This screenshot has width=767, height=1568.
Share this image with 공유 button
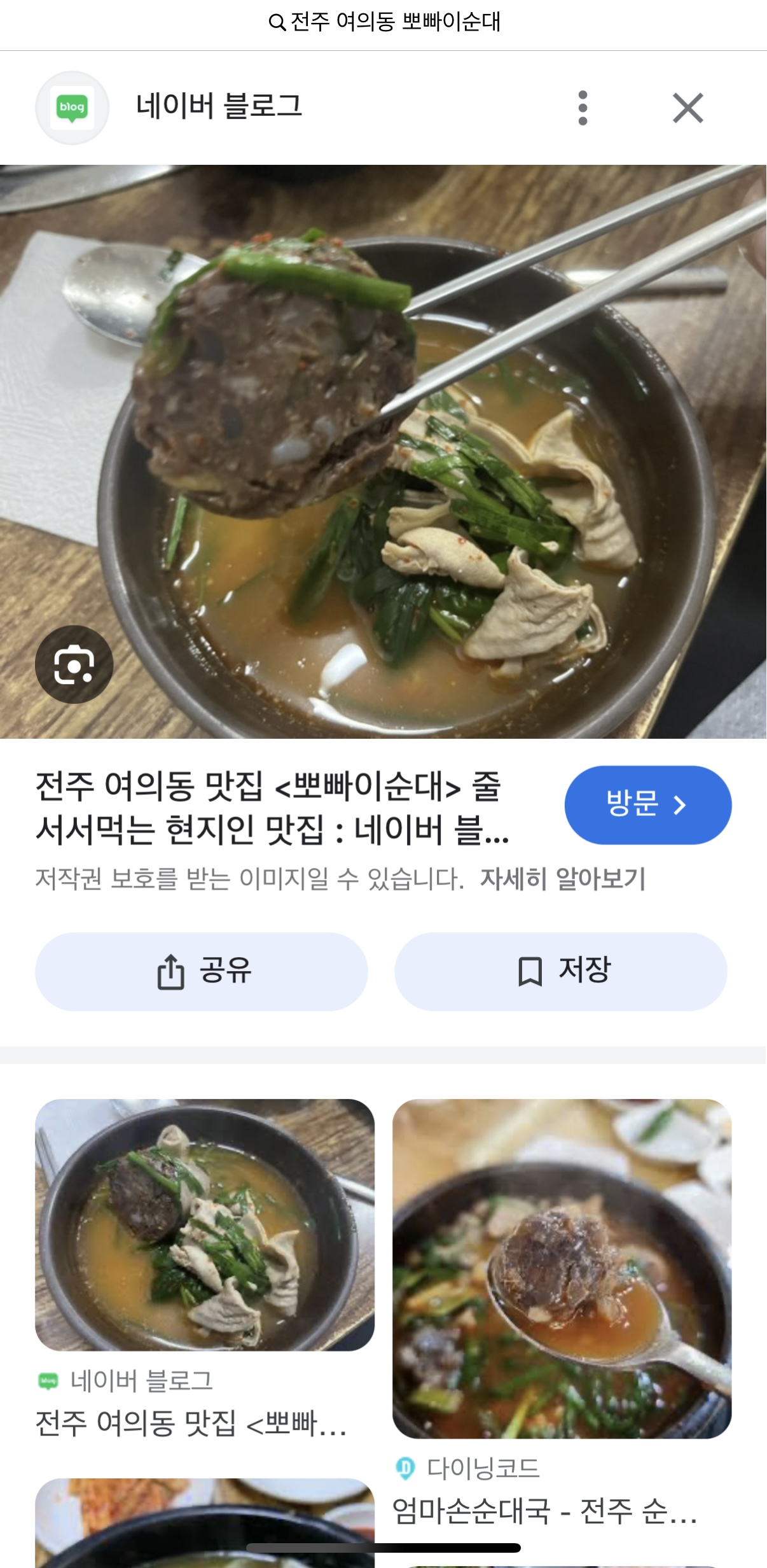click(202, 971)
